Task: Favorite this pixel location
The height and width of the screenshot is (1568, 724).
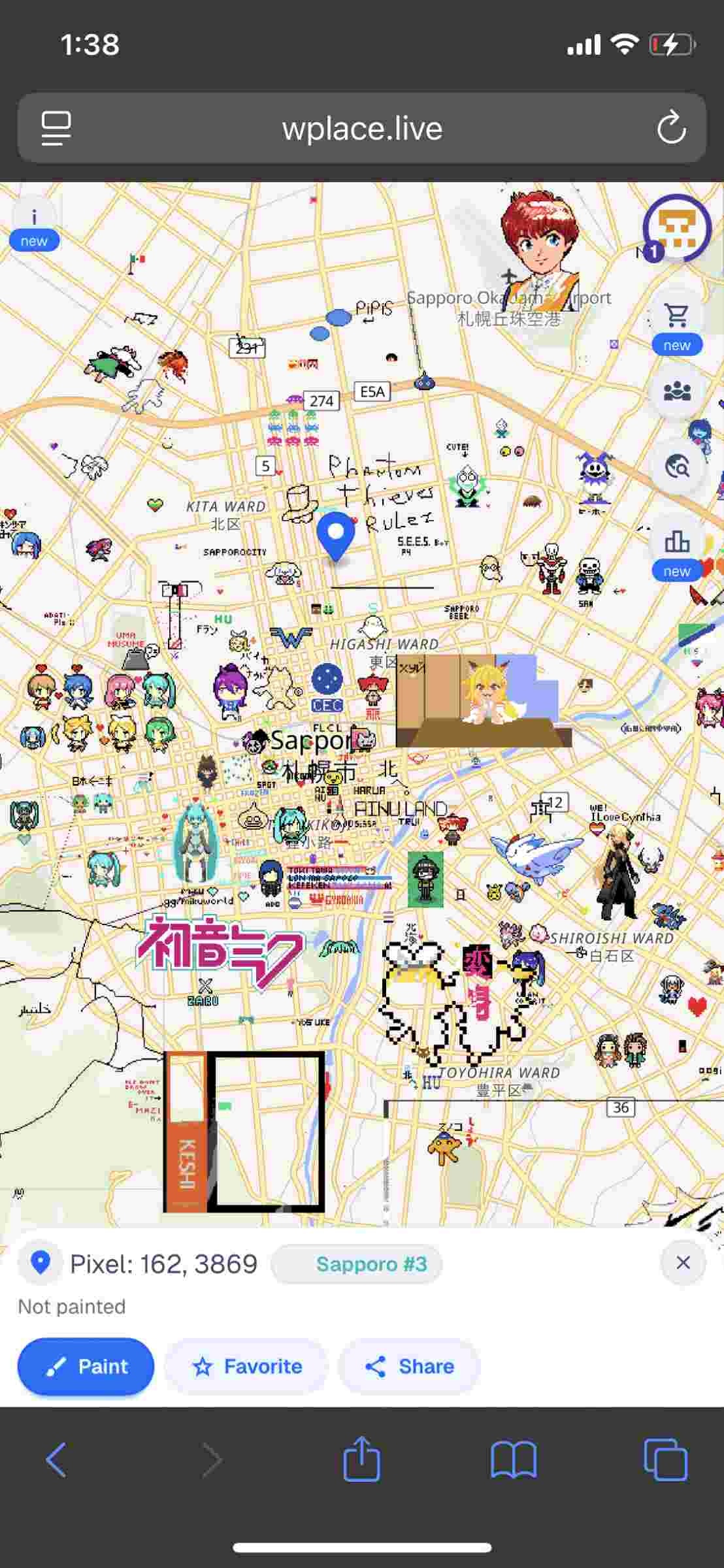Action: [246, 1366]
